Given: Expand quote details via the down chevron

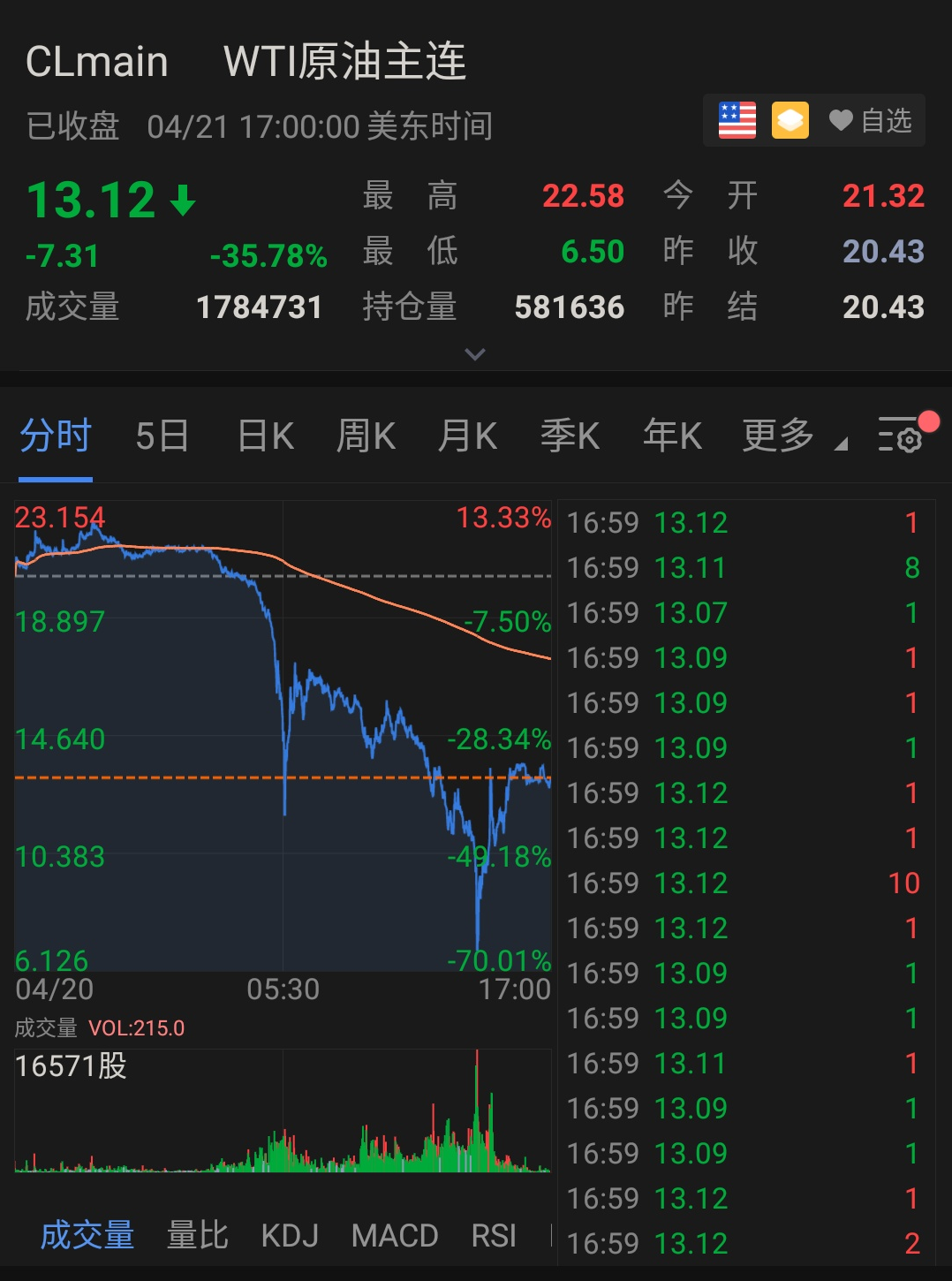Looking at the screenshot, I should click(x=475, y=353).
